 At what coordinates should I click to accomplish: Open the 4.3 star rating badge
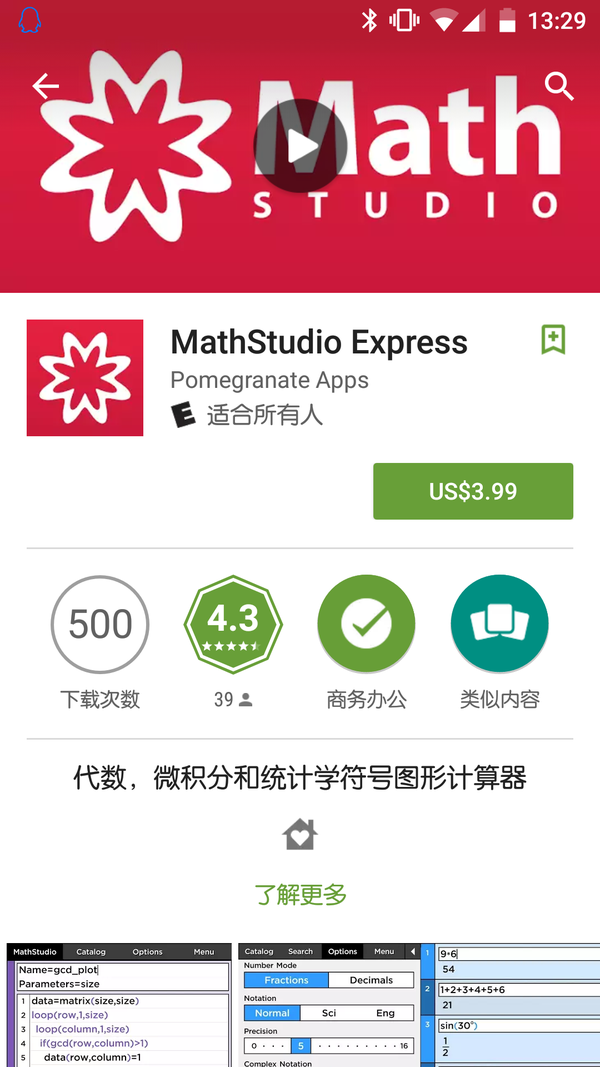(233, 625)
